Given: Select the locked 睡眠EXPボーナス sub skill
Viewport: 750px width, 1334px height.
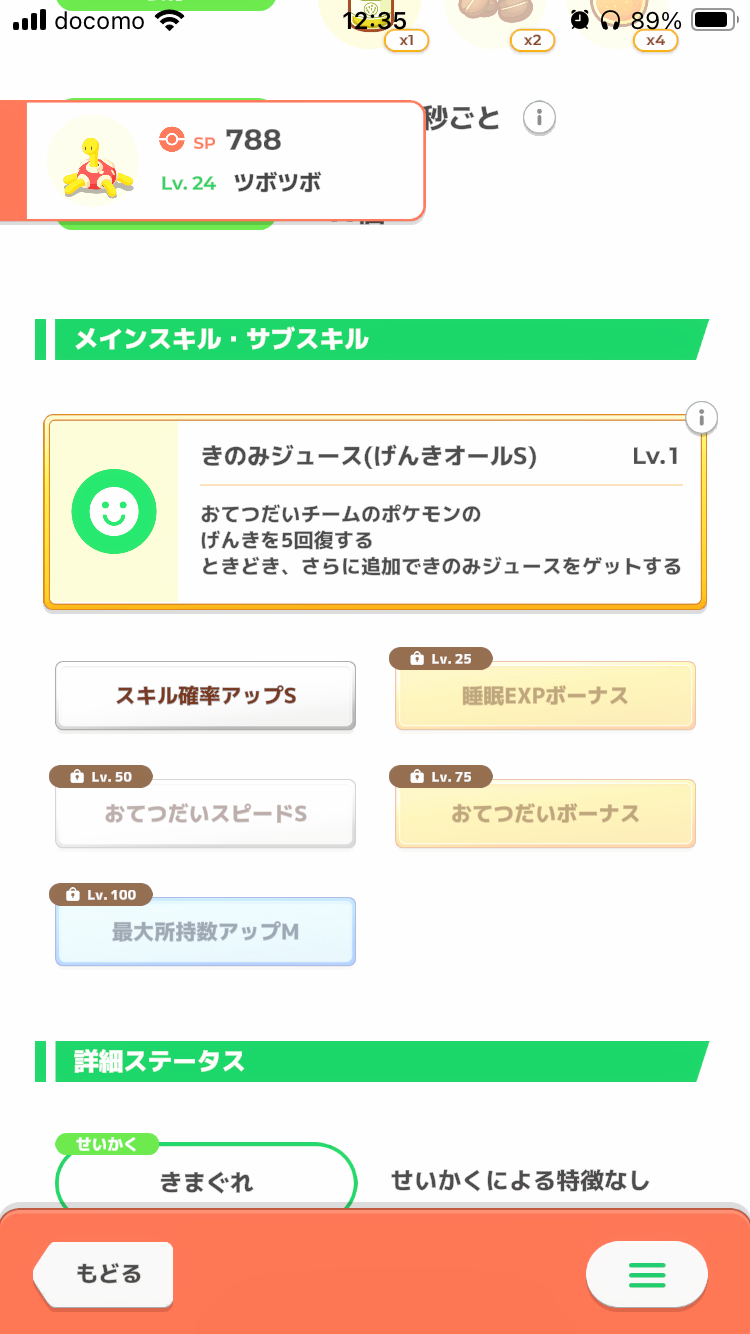Looking at the screenshot, I should click(545, 695).
